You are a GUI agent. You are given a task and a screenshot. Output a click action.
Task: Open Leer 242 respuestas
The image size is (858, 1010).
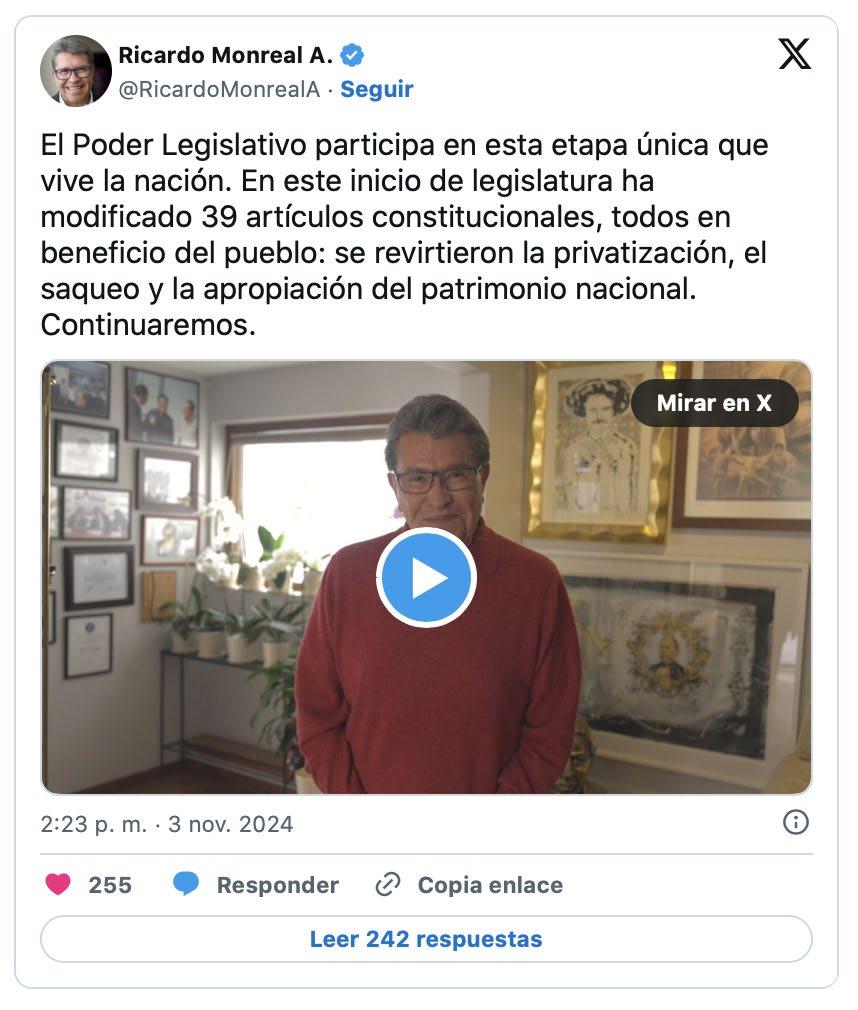[x=426, y=939]
